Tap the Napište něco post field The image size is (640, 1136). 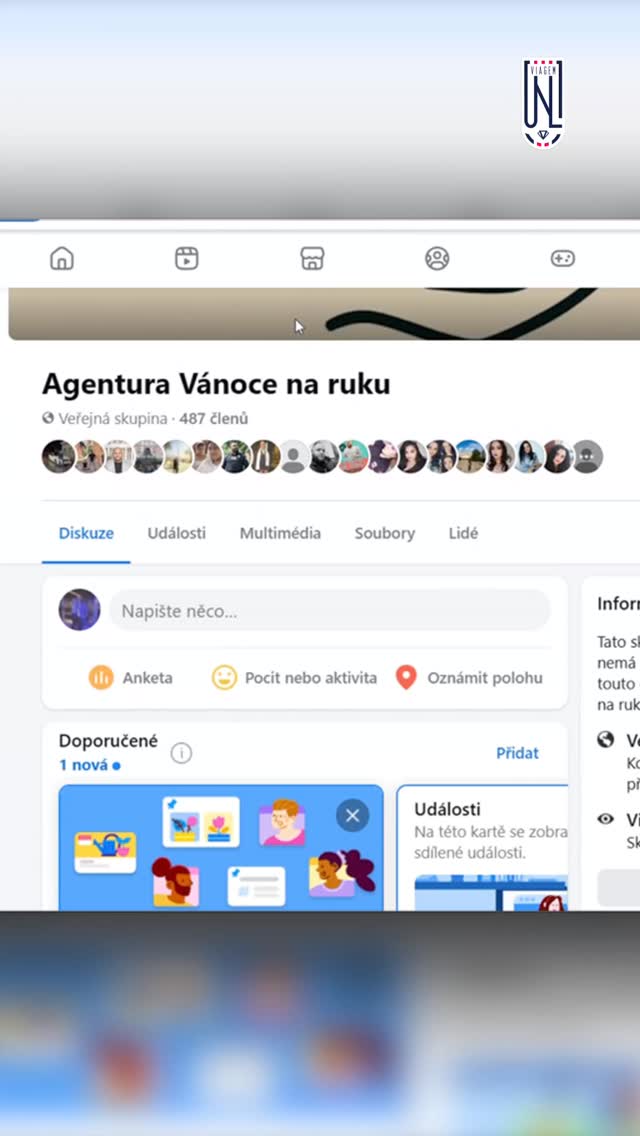[x=330, y=610]
